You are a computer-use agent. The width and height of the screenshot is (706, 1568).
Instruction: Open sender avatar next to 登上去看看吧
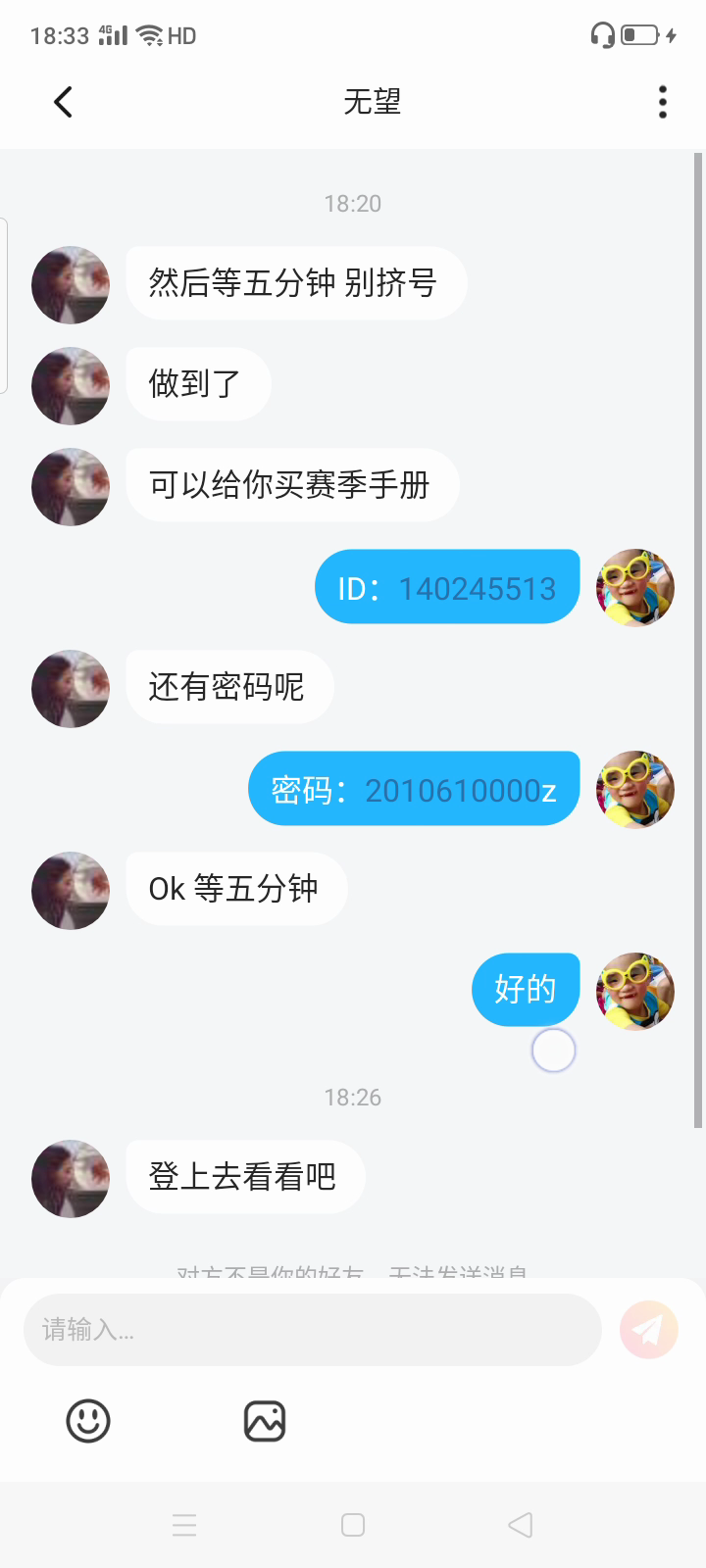[x=71, y=1178]
